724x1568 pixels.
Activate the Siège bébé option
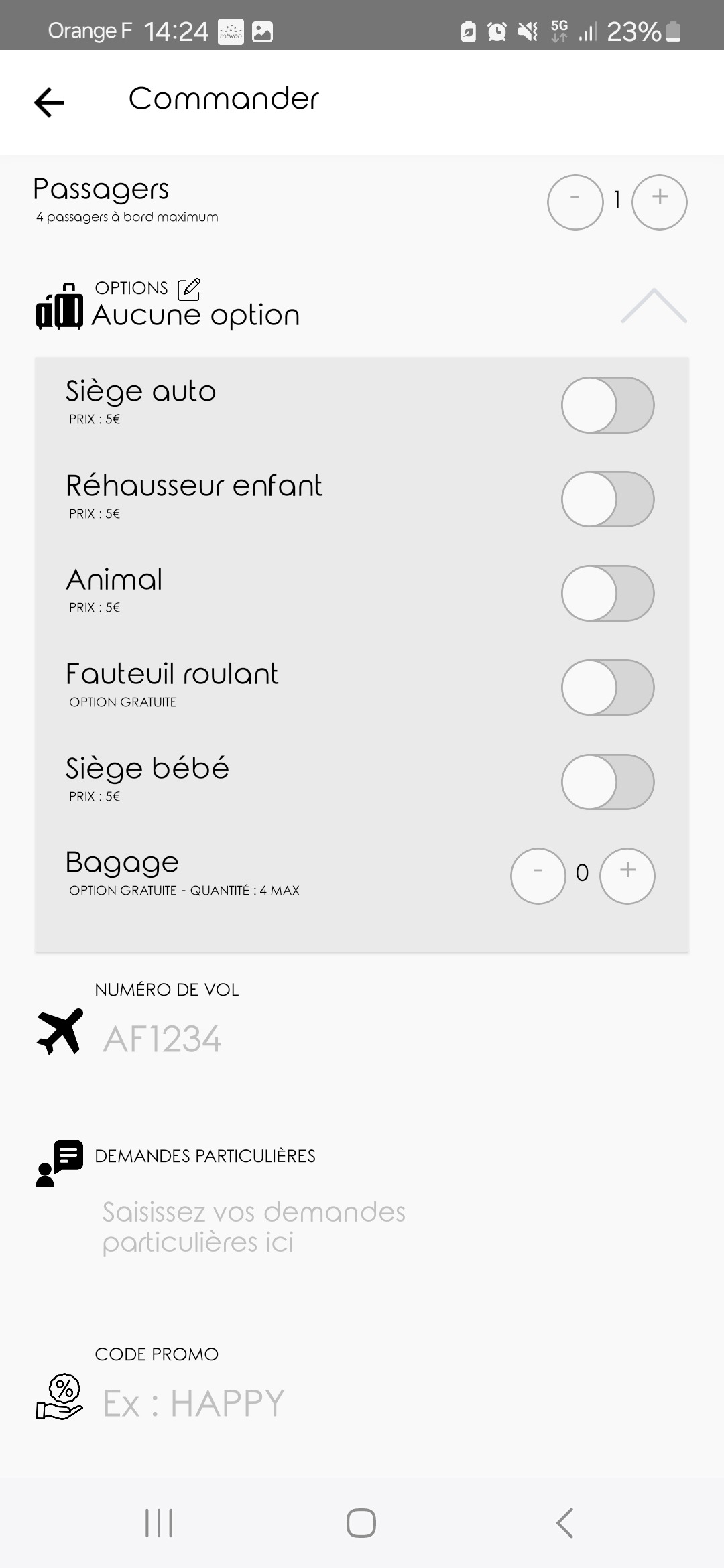607,782
